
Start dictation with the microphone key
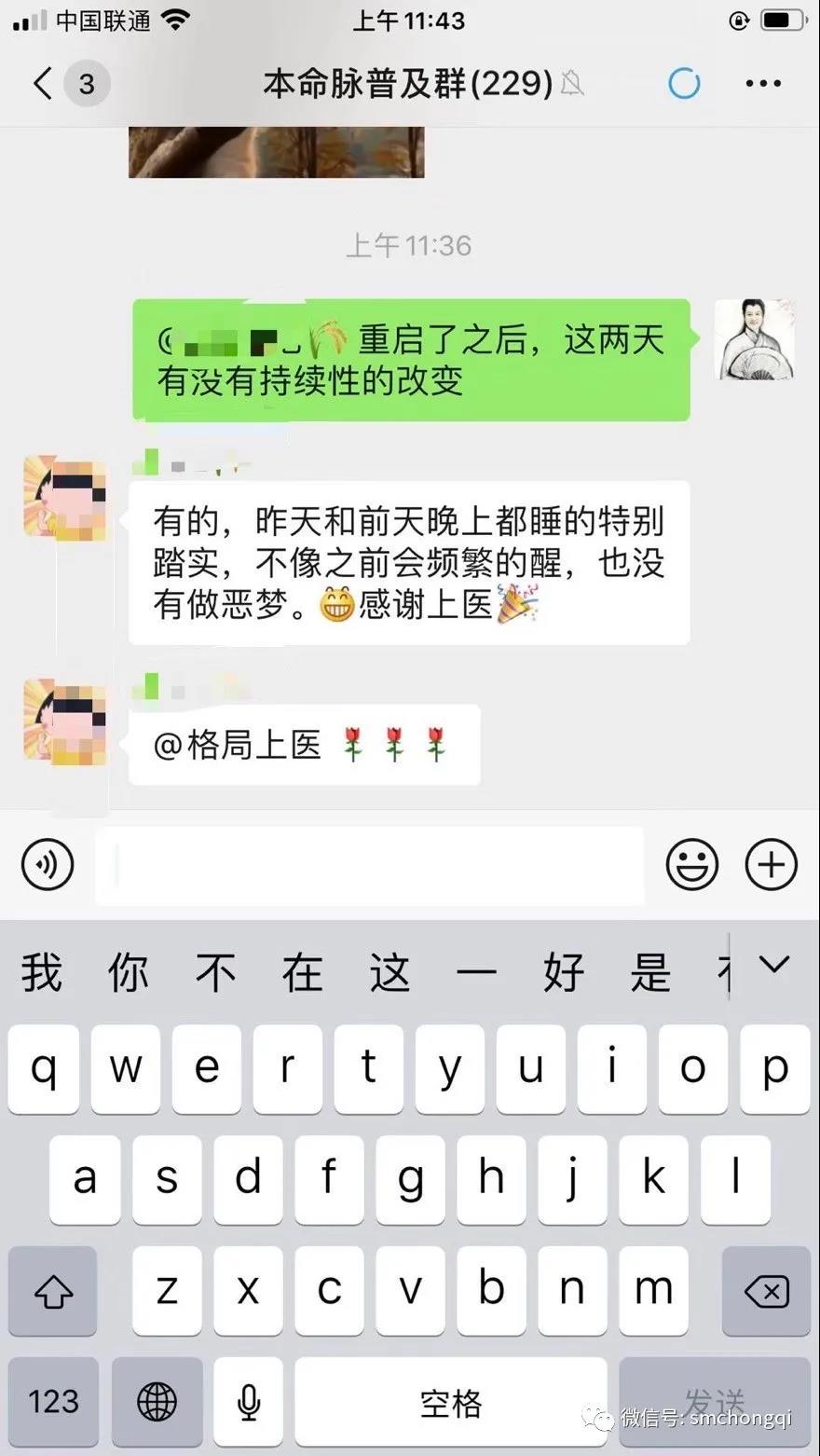click(248, 1401)
